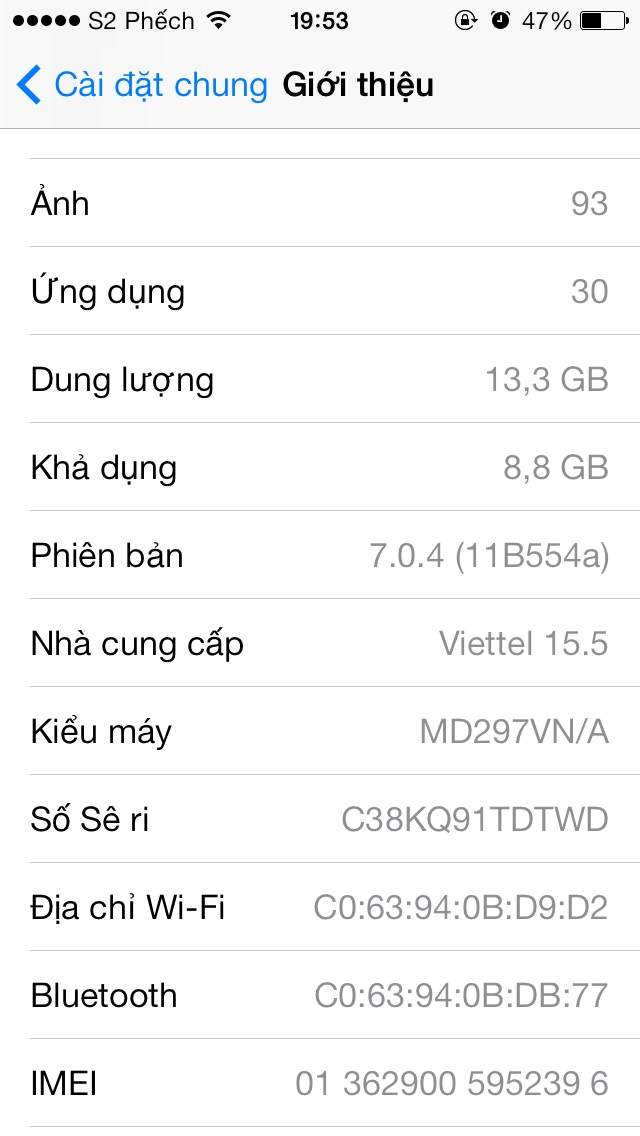Go back to Cài đặt chung
The image size is (640, 1136).
[x=142, y=85]
